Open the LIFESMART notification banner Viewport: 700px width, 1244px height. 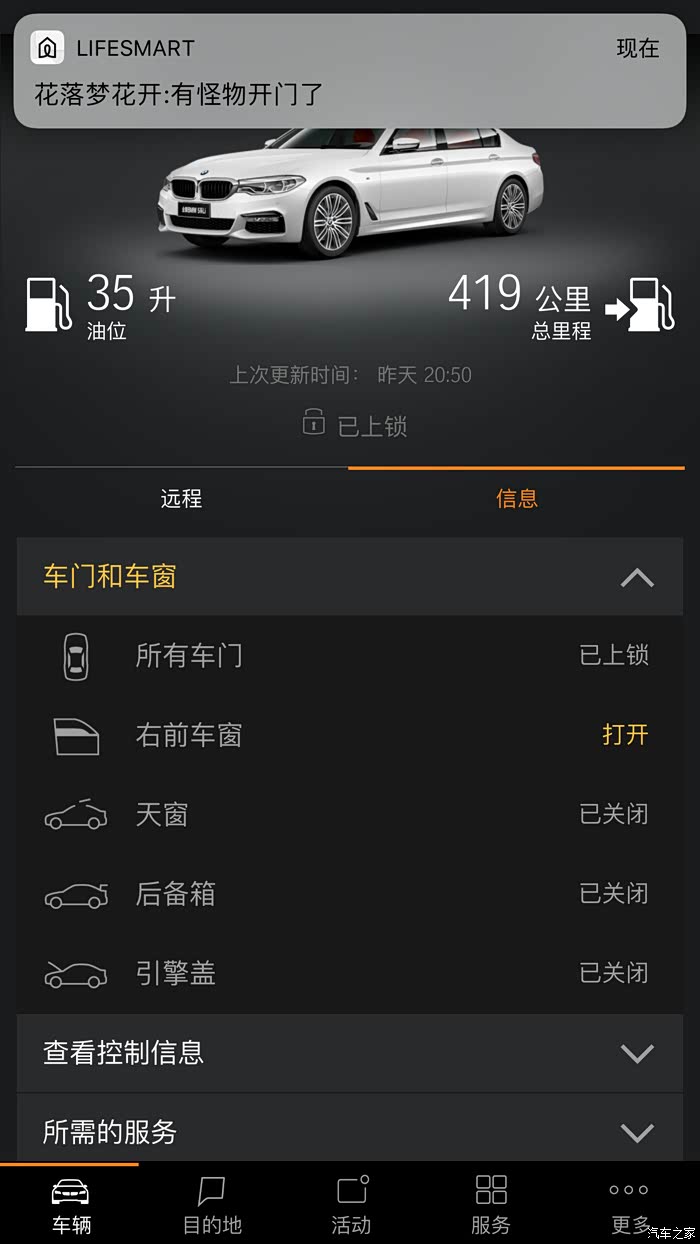(349, 72)
